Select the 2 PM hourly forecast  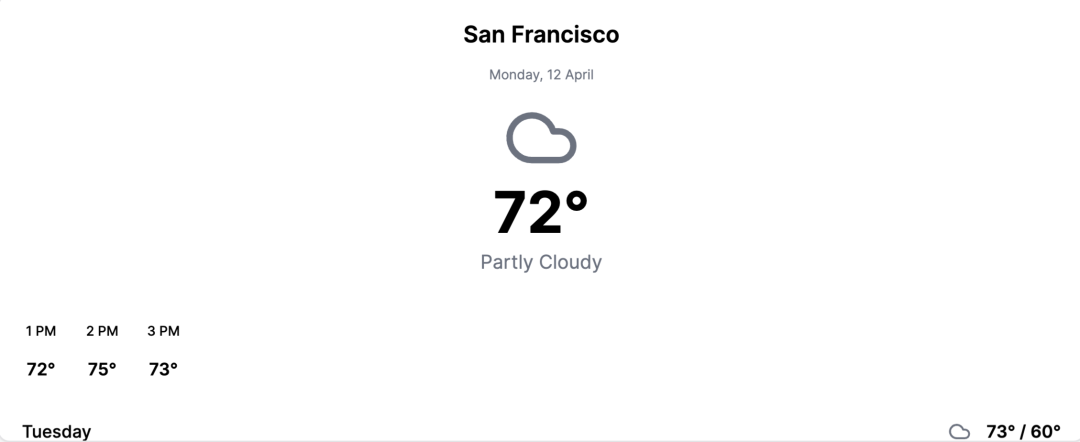point(102,350)
